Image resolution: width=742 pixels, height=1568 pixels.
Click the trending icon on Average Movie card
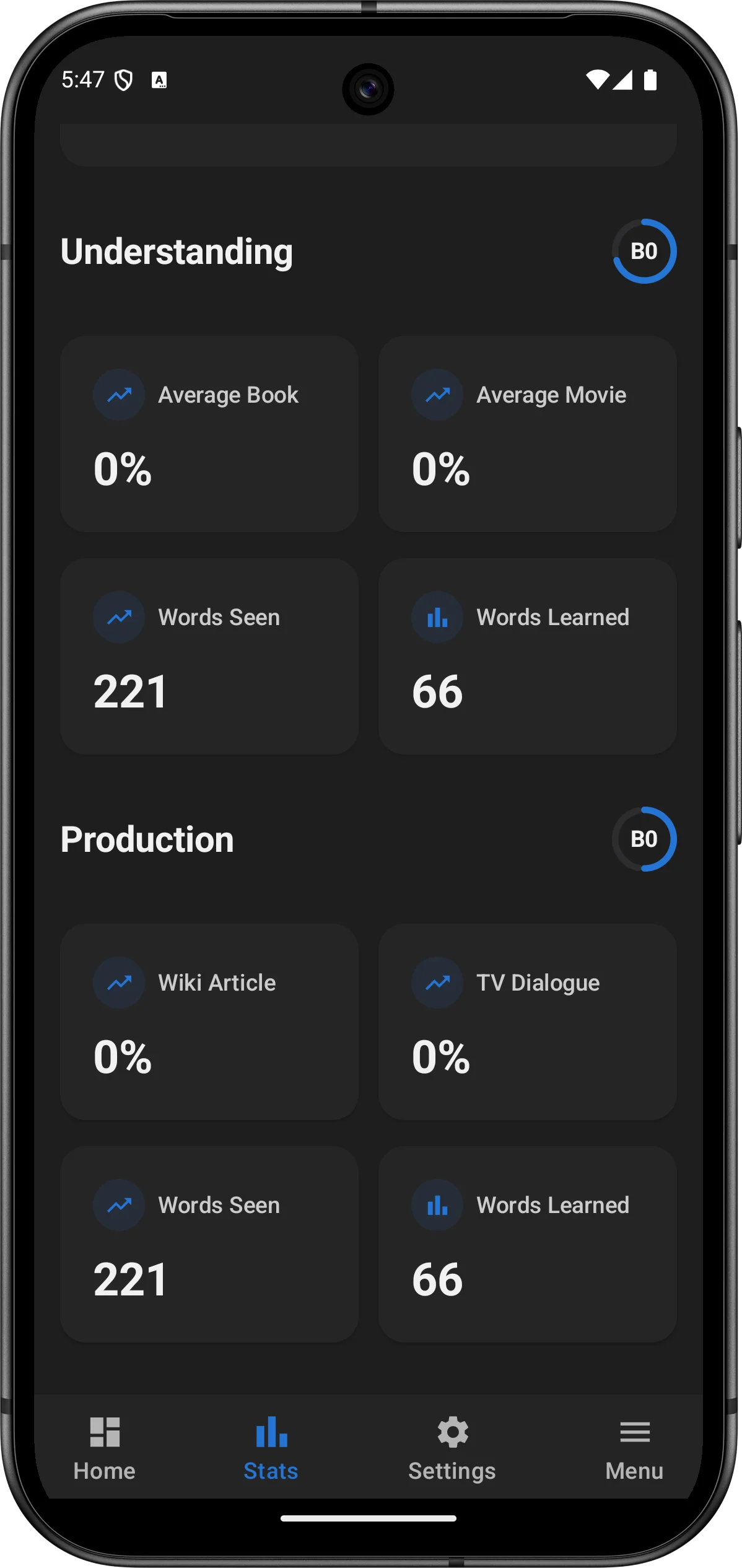click(437, 394)
